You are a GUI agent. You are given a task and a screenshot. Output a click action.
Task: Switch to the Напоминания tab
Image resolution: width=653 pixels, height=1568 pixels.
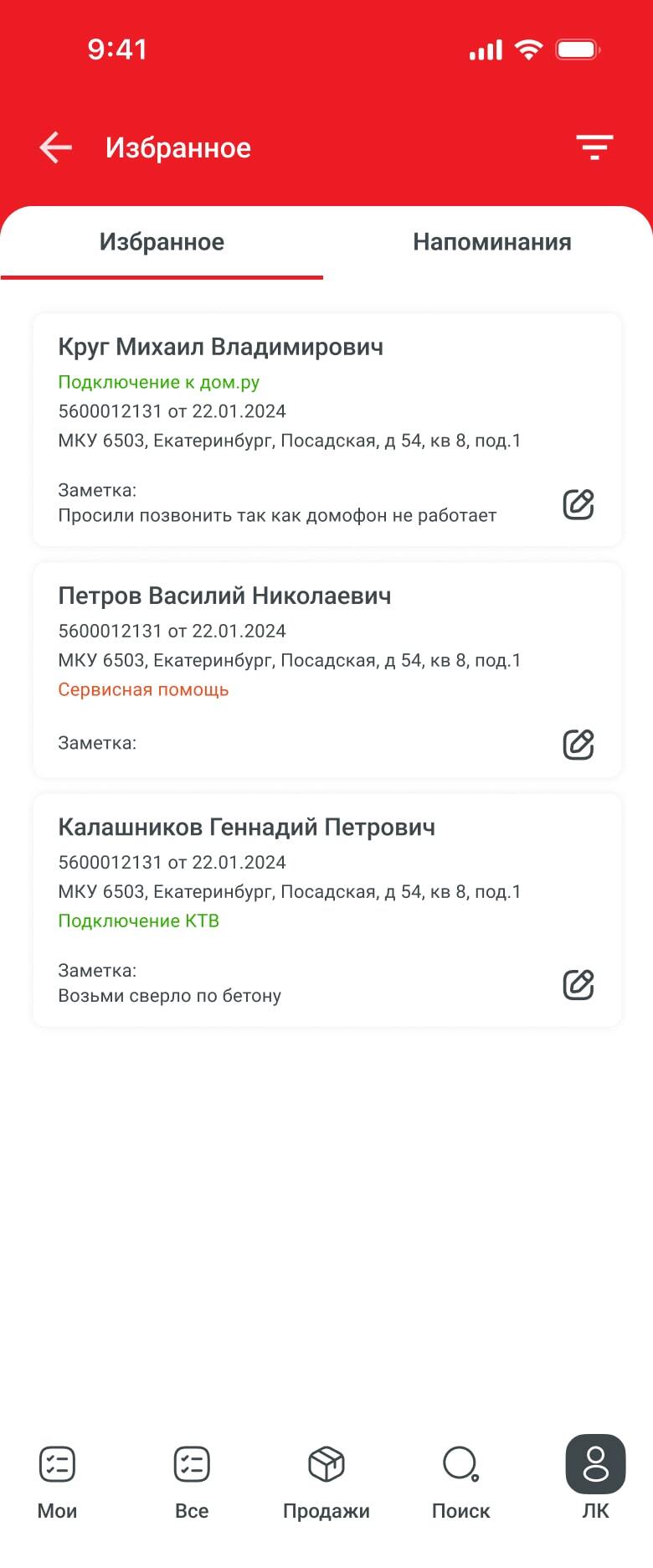point(491,242)
